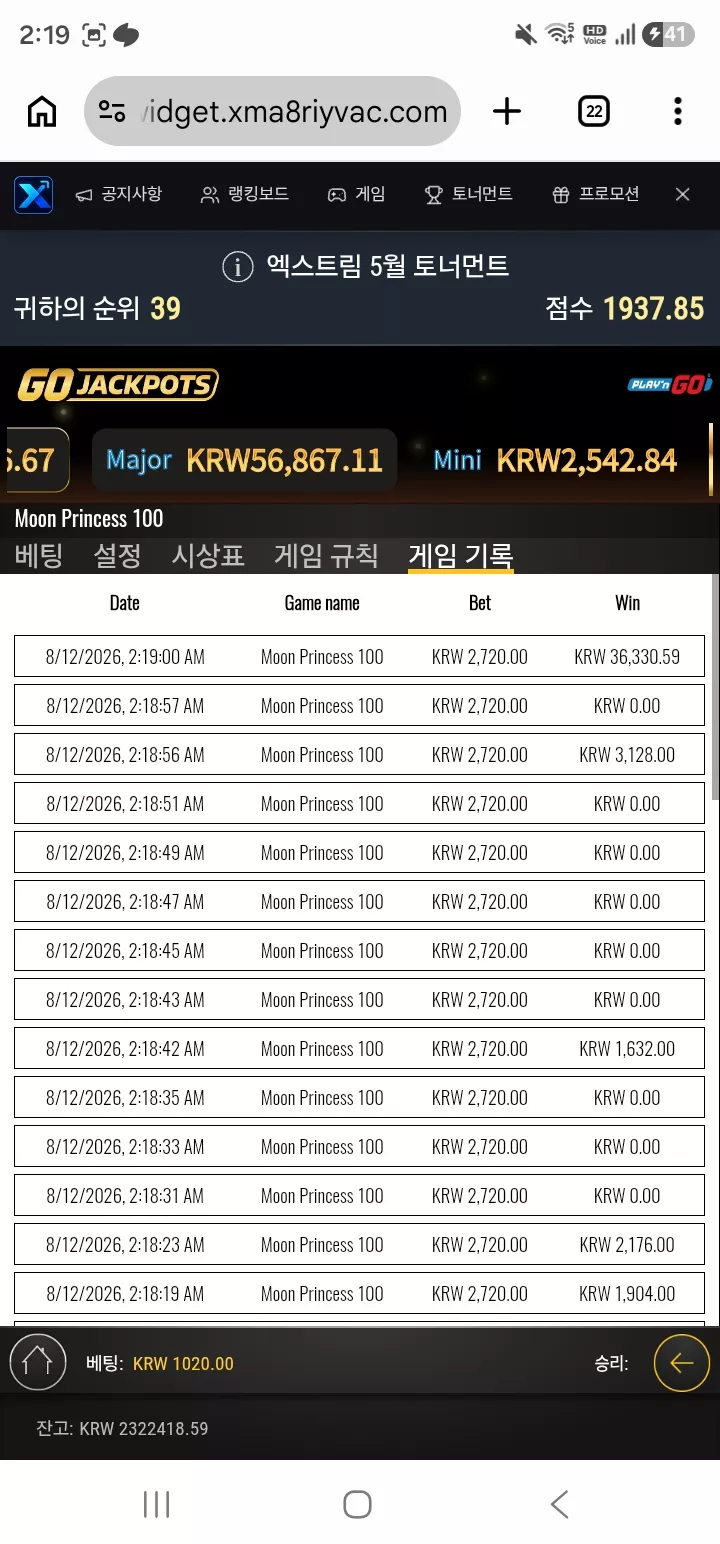Tap the system back button

[560, 1504]
